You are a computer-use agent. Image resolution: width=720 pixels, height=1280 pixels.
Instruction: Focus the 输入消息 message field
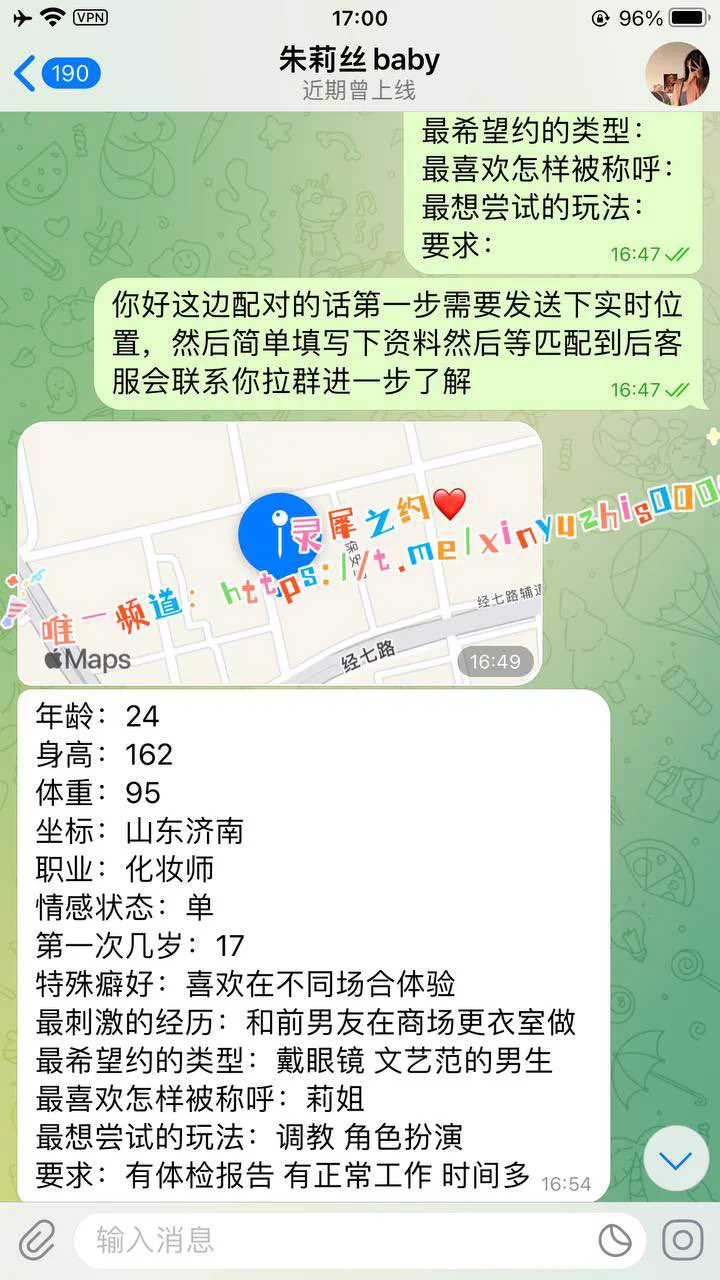pos(330,1241)
